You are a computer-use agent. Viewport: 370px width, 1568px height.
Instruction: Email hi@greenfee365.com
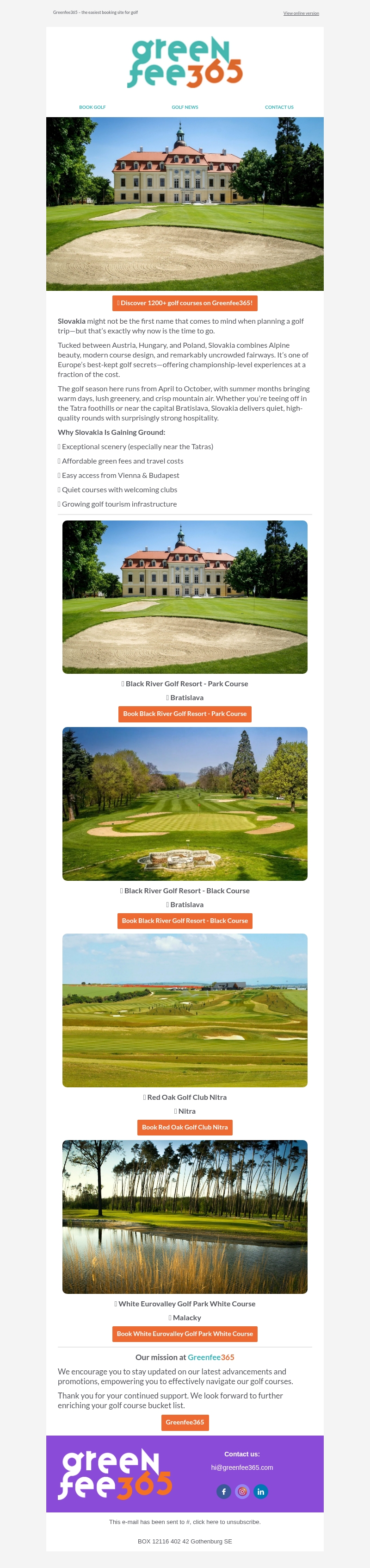[x=242, y=1468]
